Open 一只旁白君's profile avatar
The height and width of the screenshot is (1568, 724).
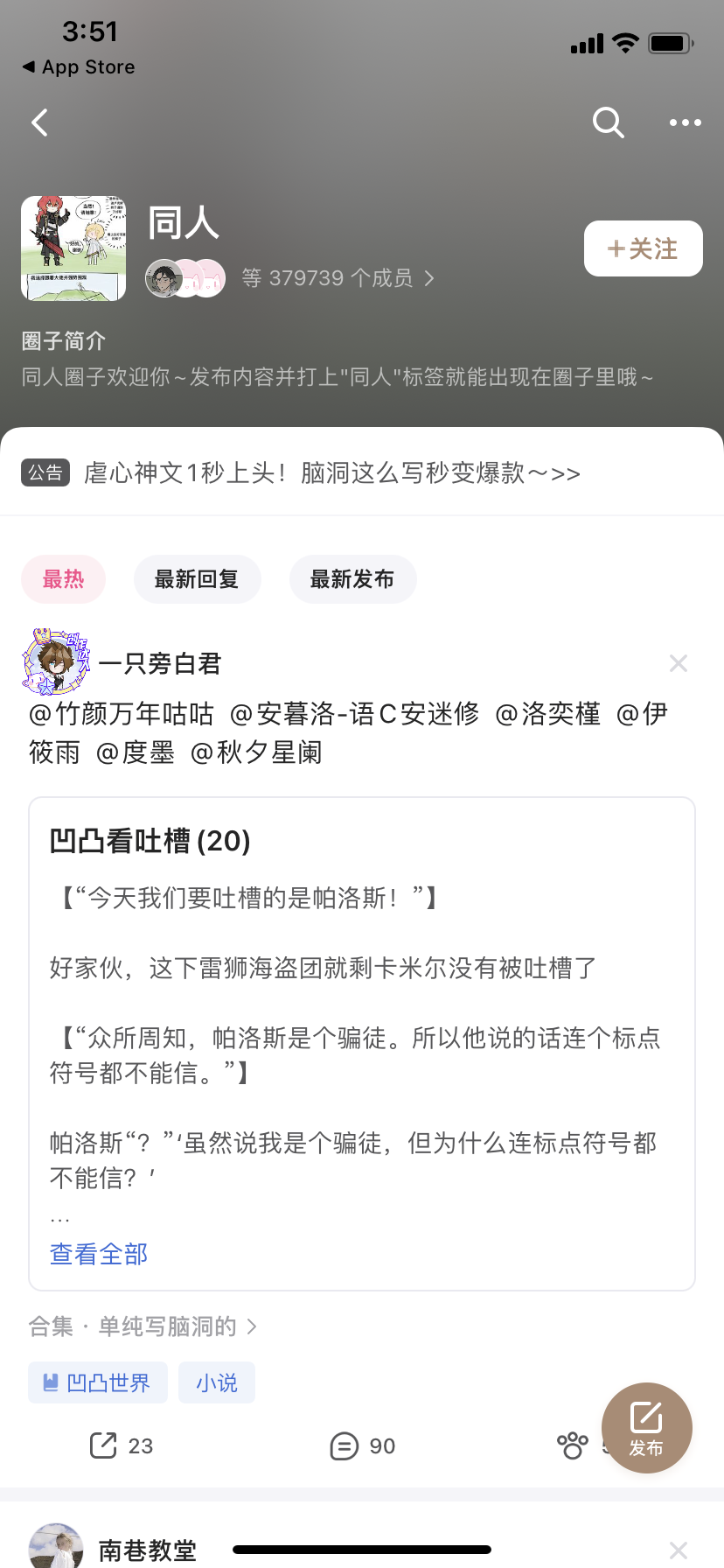click(56, 662)
